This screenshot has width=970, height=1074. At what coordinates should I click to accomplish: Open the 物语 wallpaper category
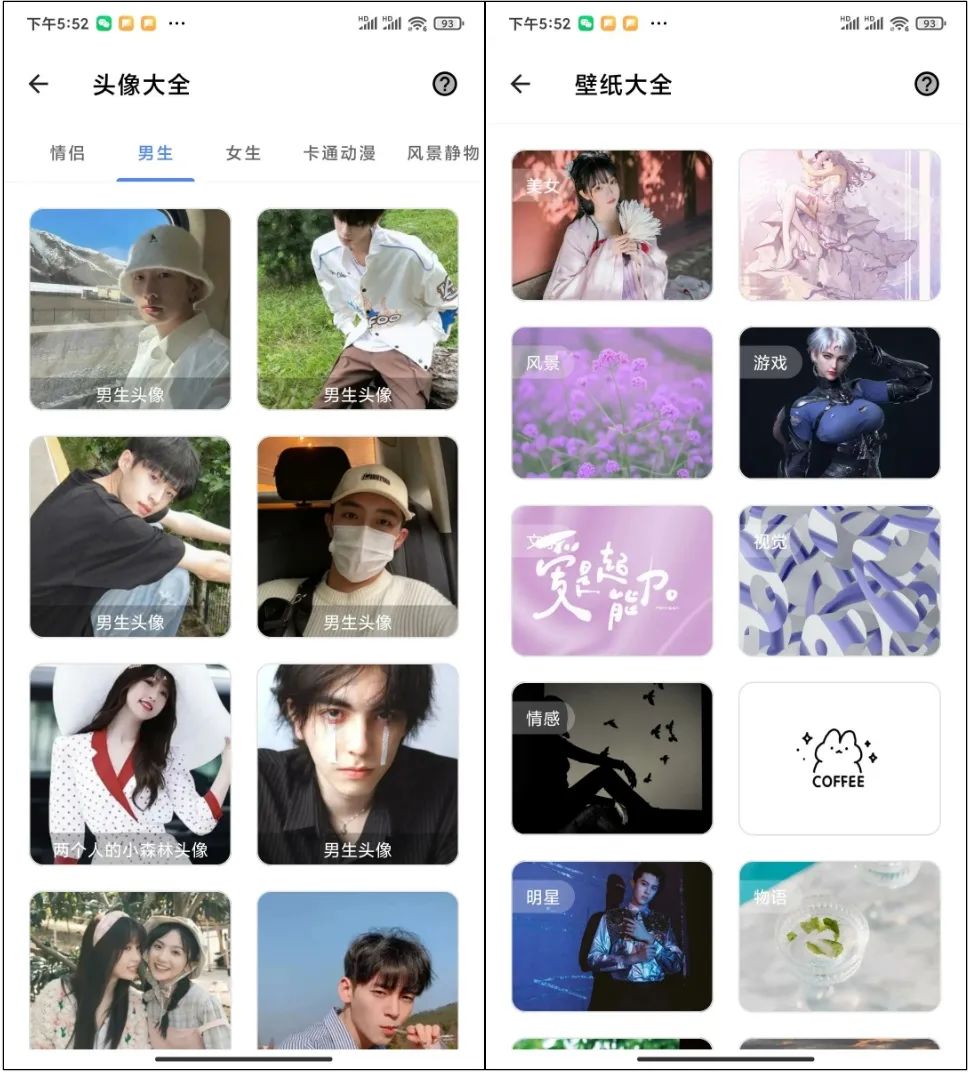pyautogui.click(x=839, y=936)
